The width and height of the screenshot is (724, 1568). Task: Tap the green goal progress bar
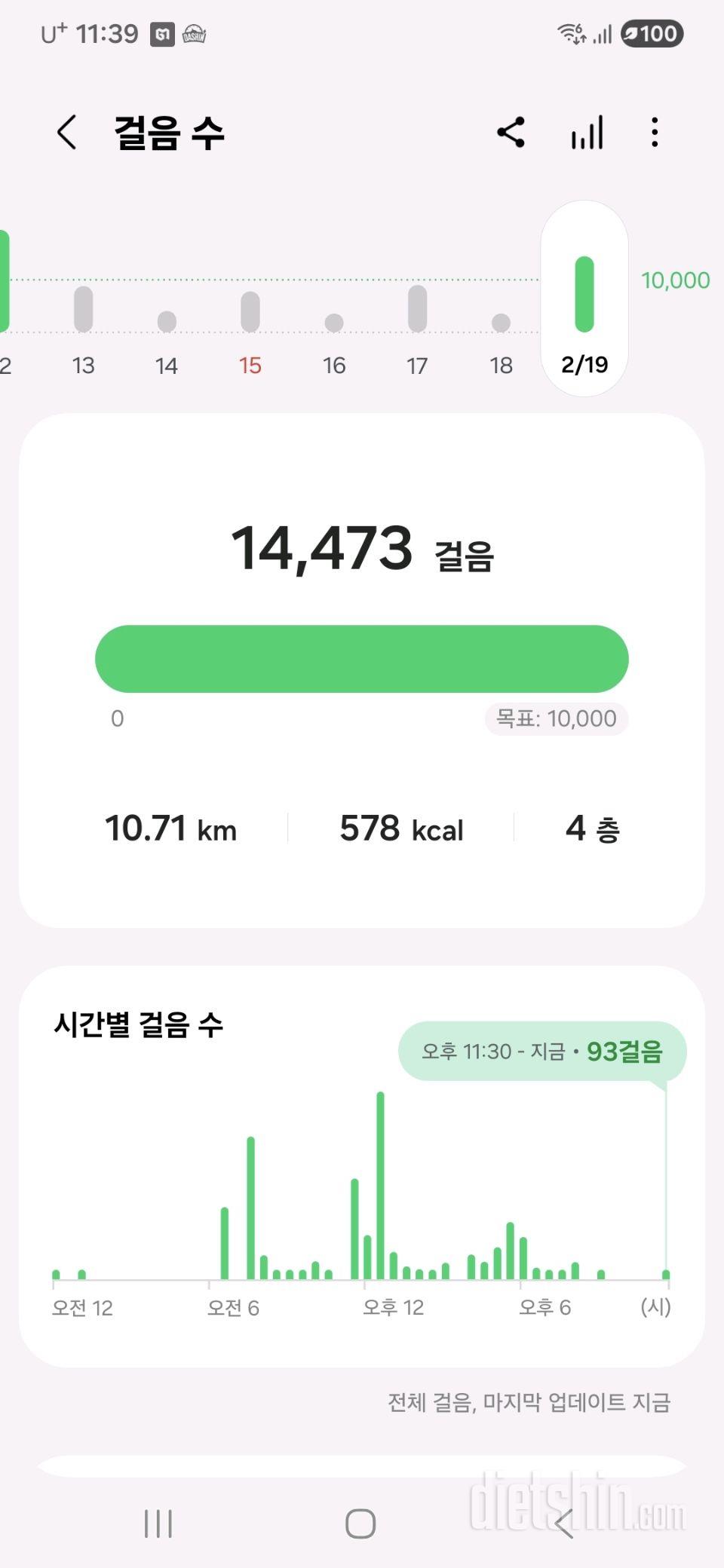click(362, 659)
